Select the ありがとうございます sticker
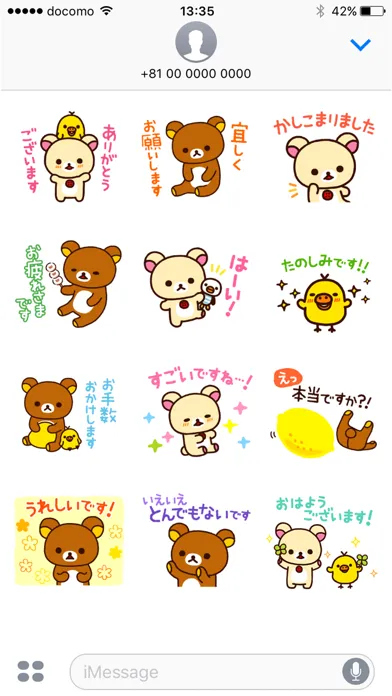 click(66, 156)
